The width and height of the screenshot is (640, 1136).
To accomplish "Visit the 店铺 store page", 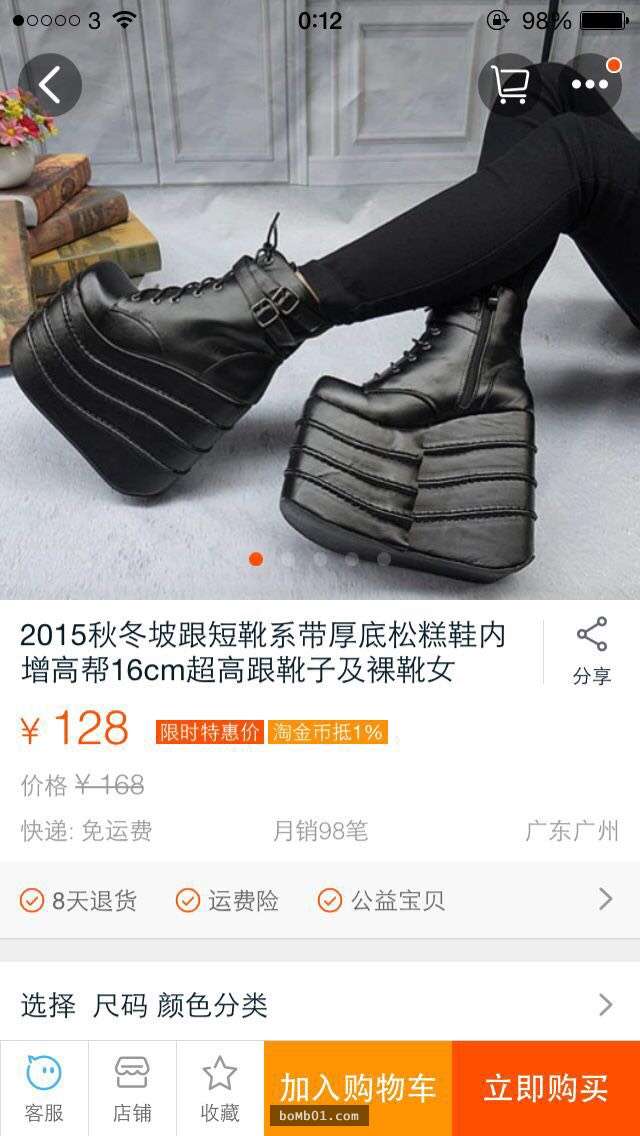I will tap(132, 1088).
